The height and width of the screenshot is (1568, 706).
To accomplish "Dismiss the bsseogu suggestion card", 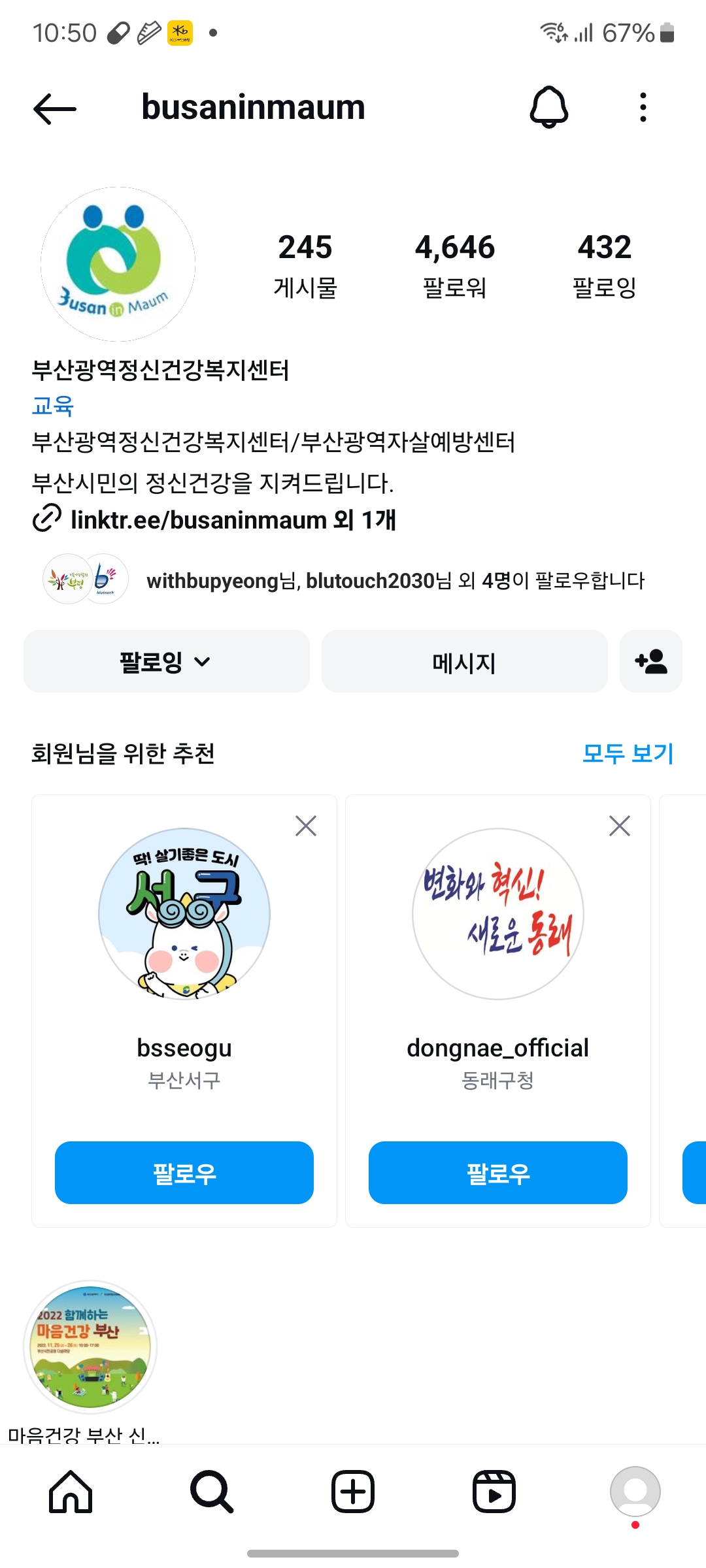I will (306, 826).
